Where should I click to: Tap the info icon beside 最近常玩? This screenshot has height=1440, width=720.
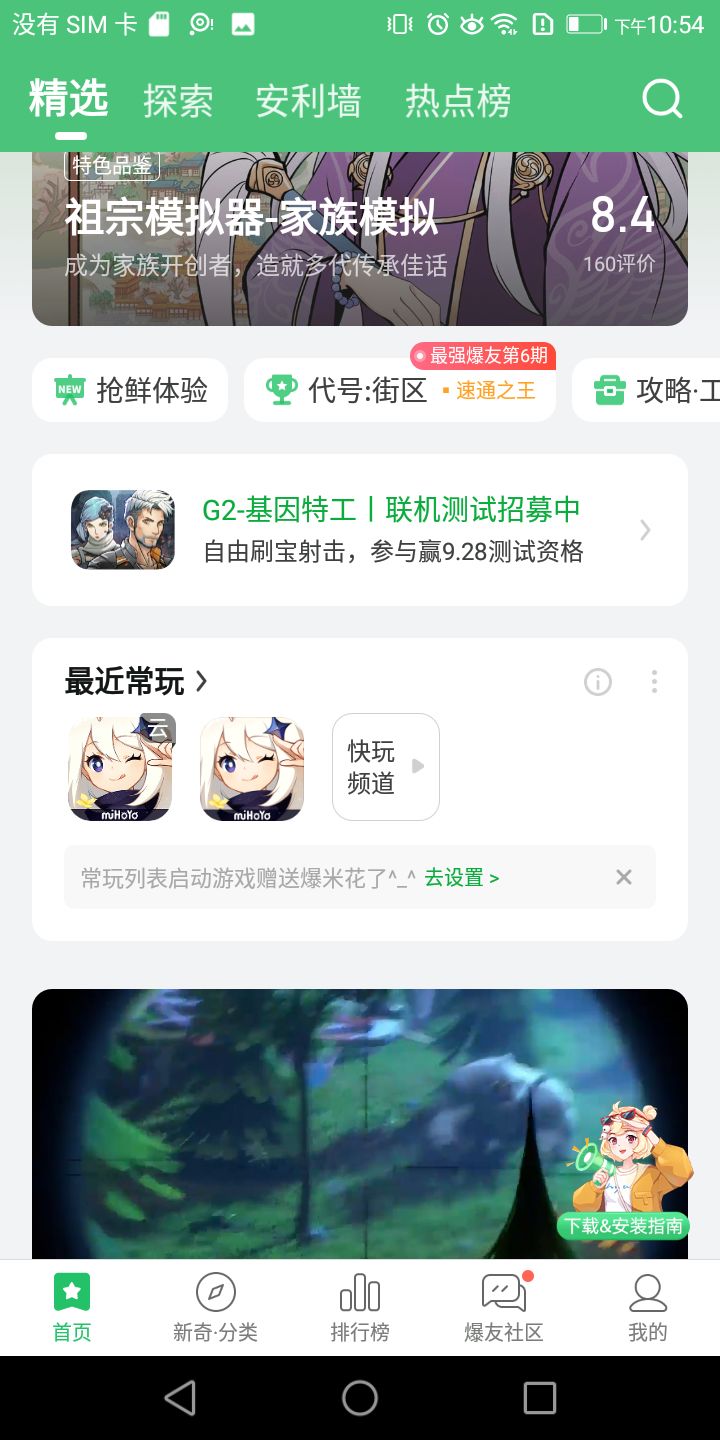597,682
